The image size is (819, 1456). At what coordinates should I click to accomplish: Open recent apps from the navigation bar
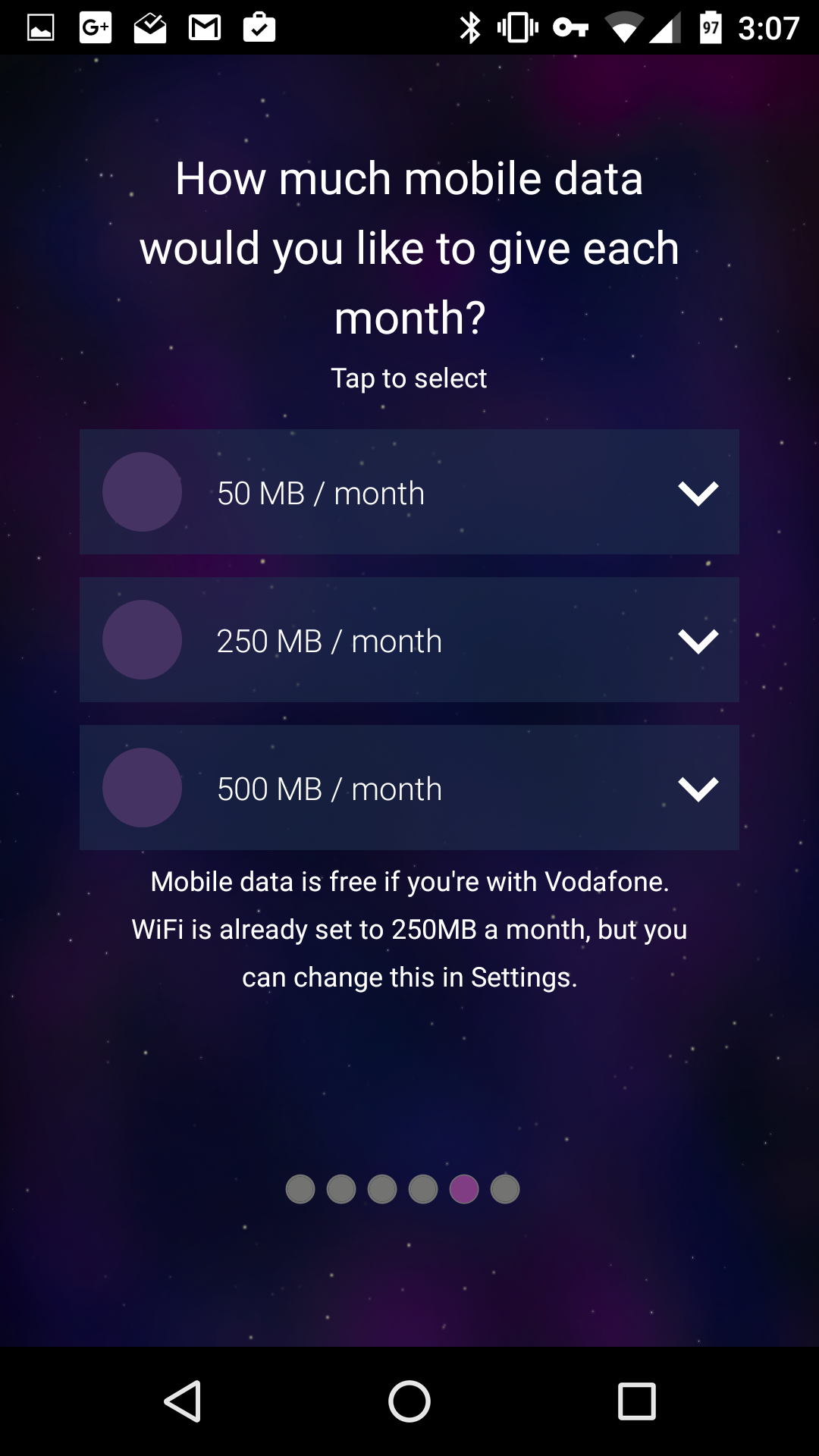click(x=636, y=1401)
